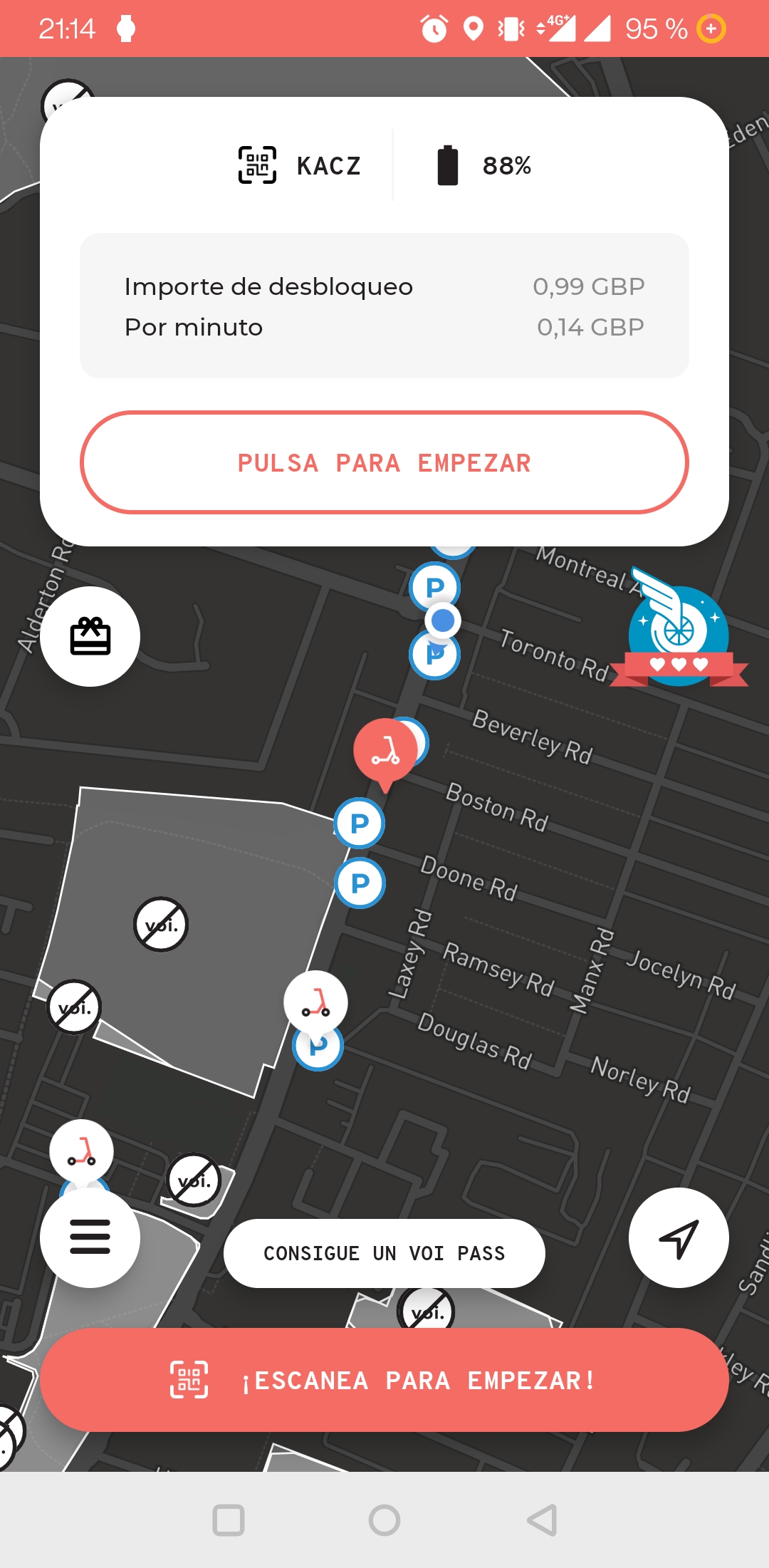The height and width of the screenshot is (1568, 769).
Task: Start scanning with ¡Escanea para empezar!
Action: point(384,1380)
